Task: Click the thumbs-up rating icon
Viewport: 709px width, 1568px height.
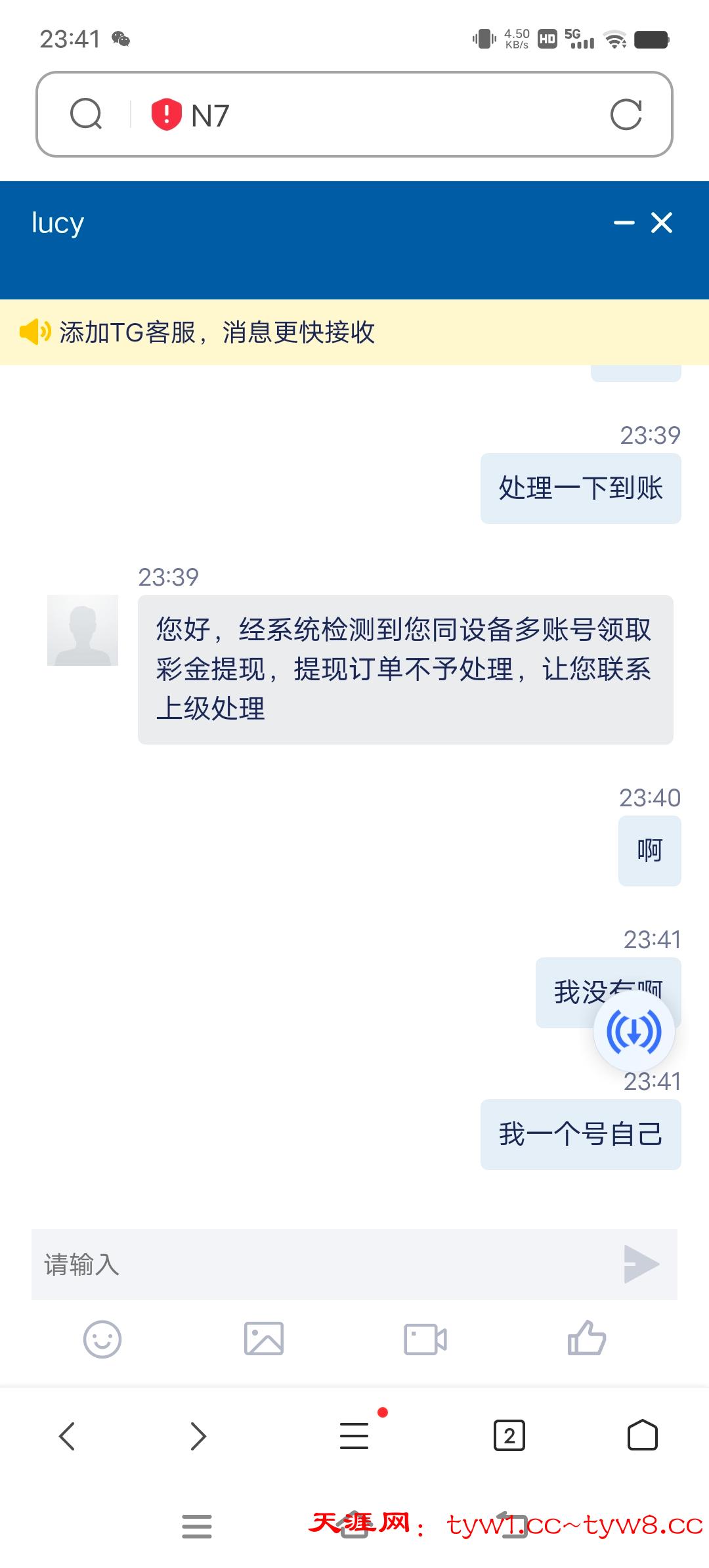Action: coord(588,1339)
